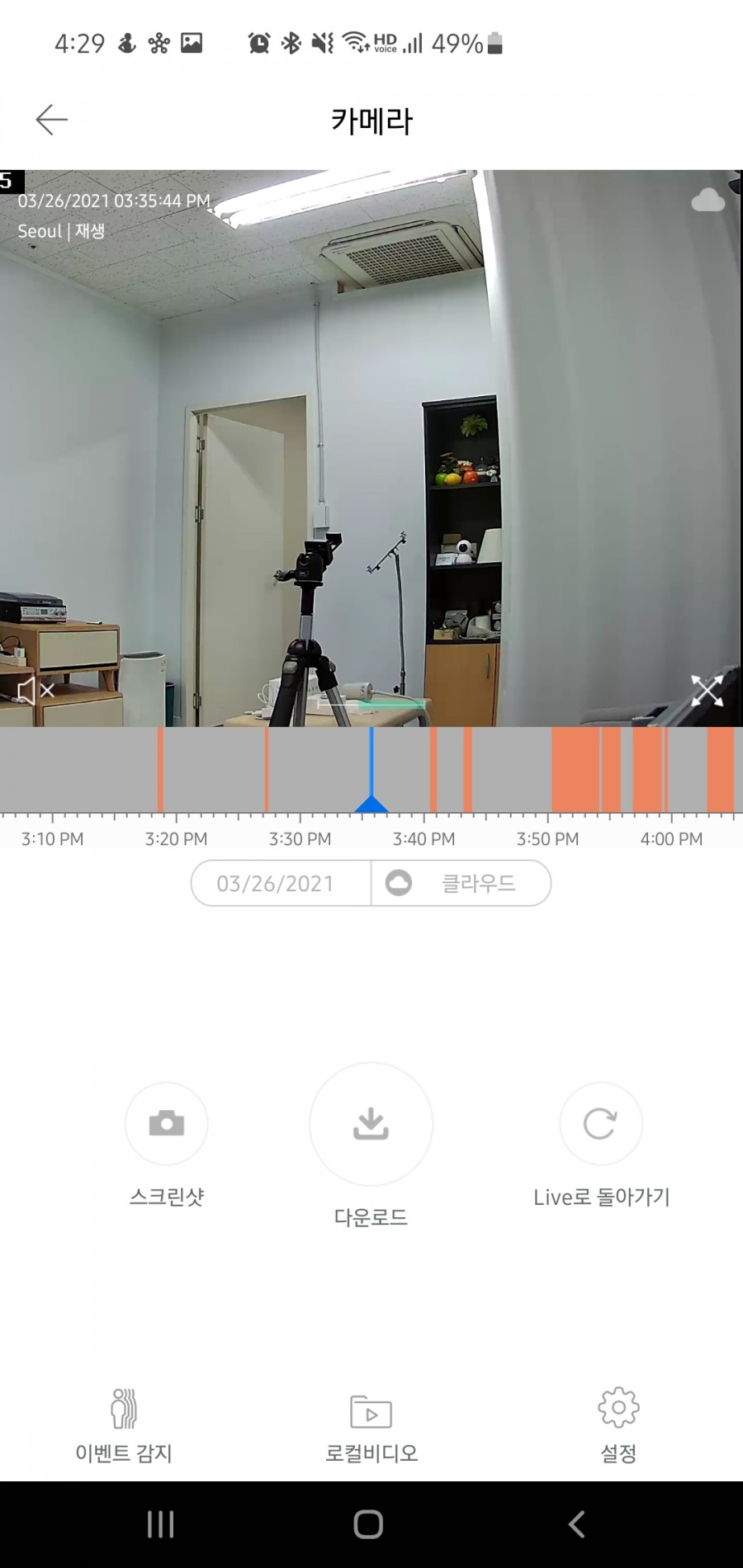The width and height of the screenshot is (743, 1568).
Task: Return to live view with Live로 돌아가기
Action: 600,1124
